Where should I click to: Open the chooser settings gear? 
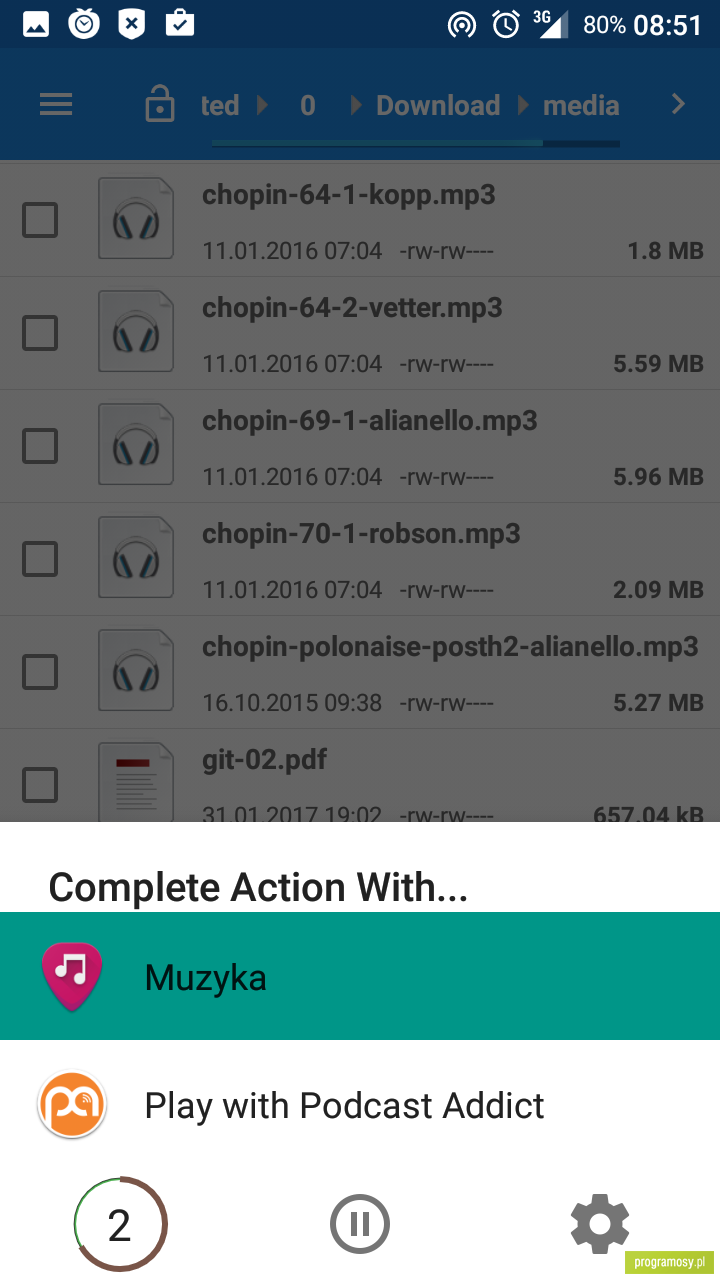pyautogui.click(x=600, y=1224)
